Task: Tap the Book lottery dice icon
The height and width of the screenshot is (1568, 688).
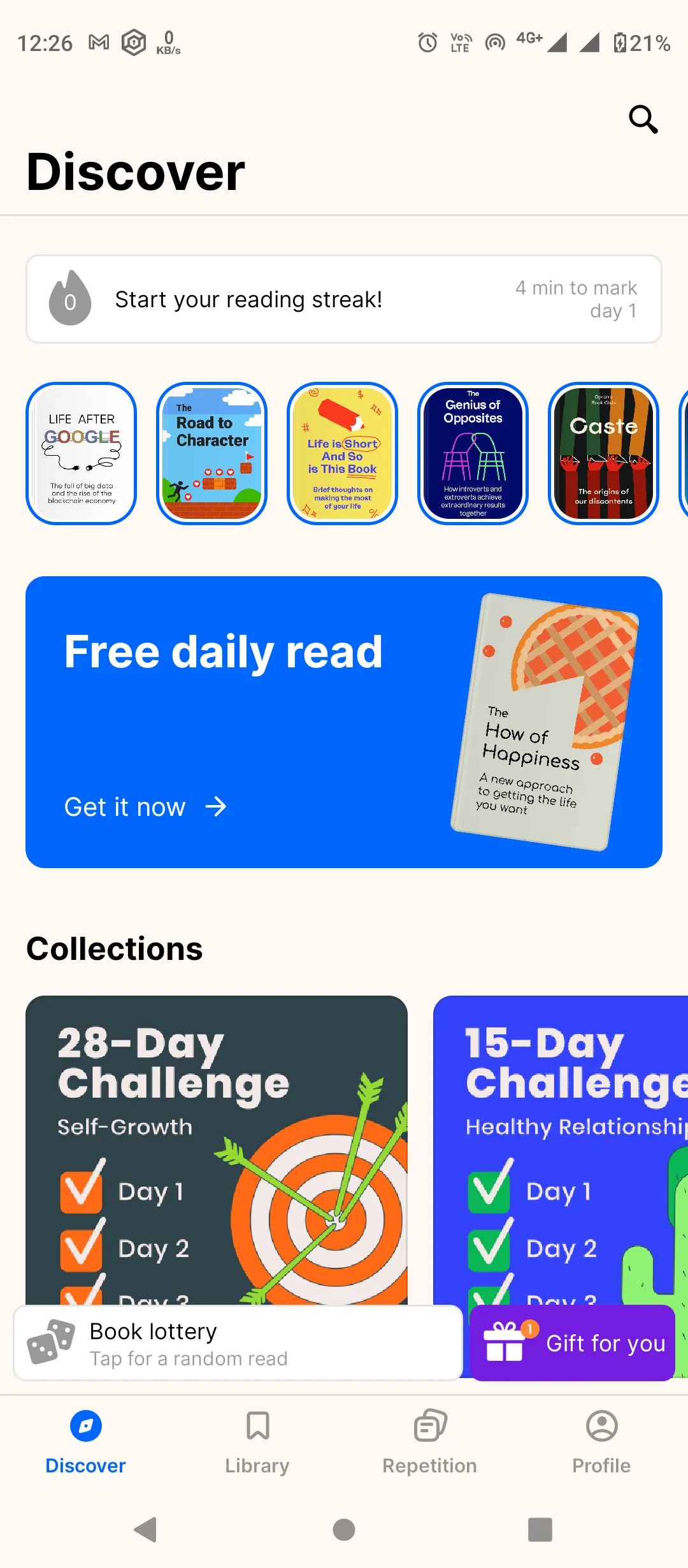Action: (50, 1342)
